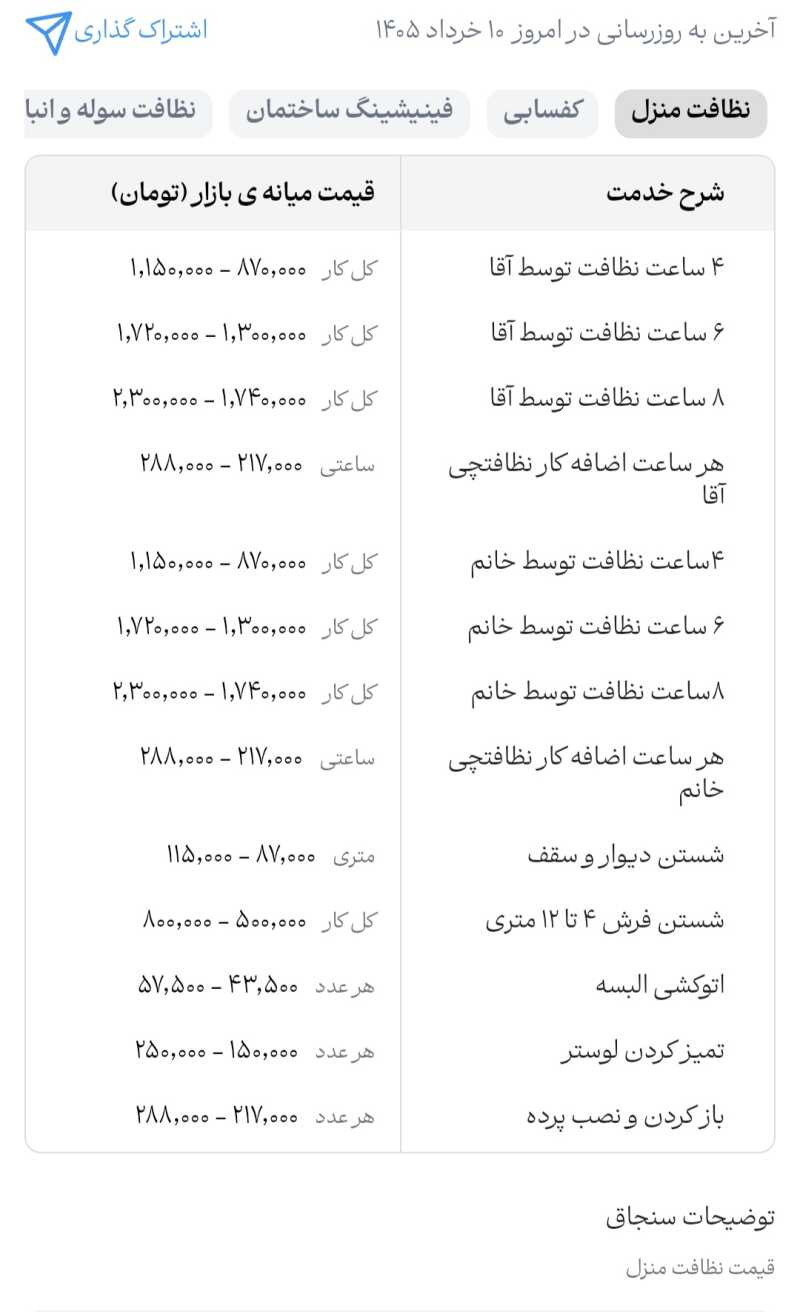Image resolution: width=800 pixels, height=1312 pixels.
Task: Switch to the کفسابی tab
Action: pos(543,113)
